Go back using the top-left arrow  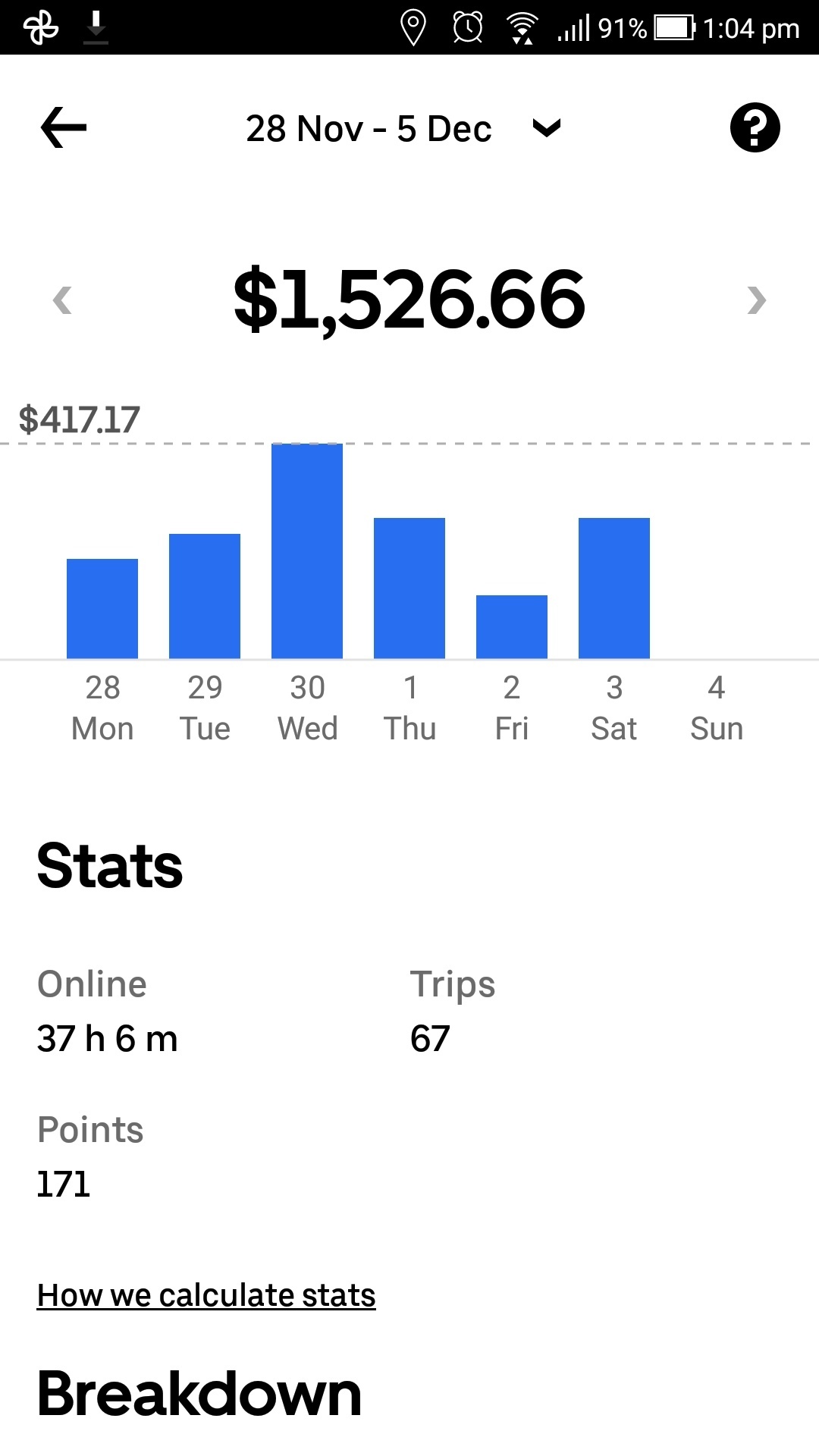tap(64, 127)
